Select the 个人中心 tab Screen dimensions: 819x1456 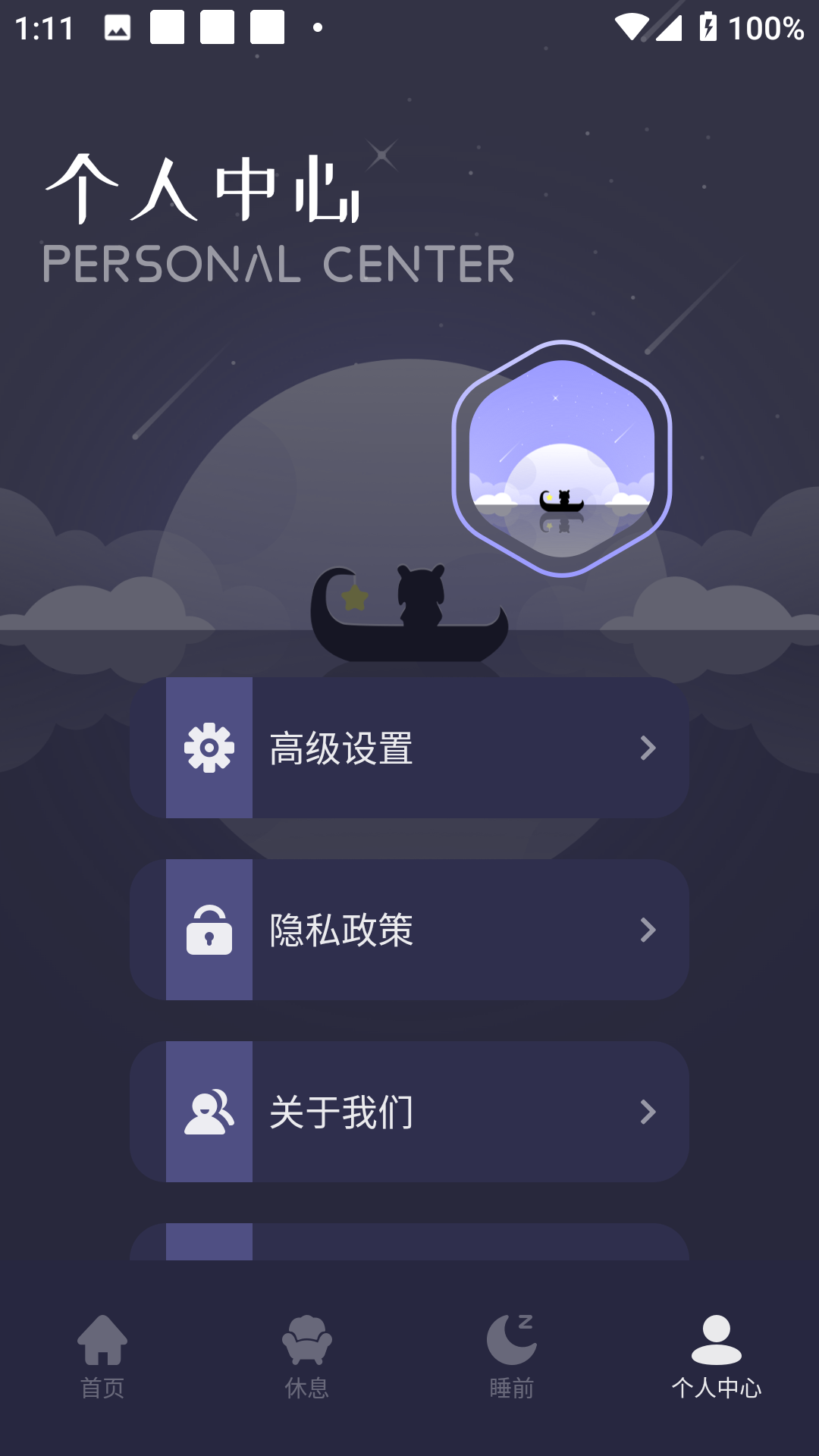(x=716, y=1356)
